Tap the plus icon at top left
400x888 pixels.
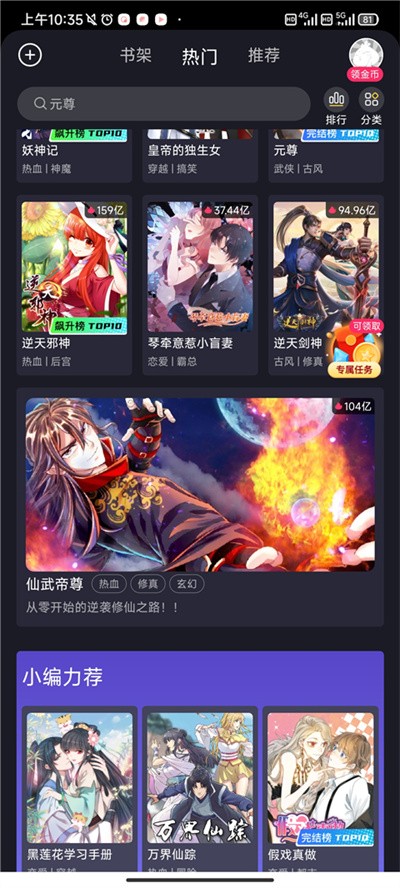tap(30, 56)
